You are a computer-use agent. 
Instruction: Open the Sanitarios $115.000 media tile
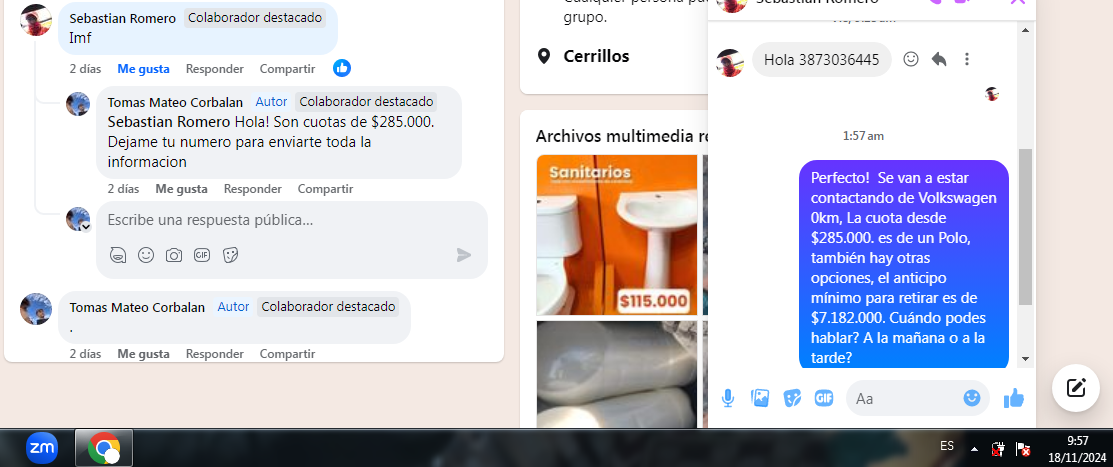pyautogui.click(x=617, y=234)
